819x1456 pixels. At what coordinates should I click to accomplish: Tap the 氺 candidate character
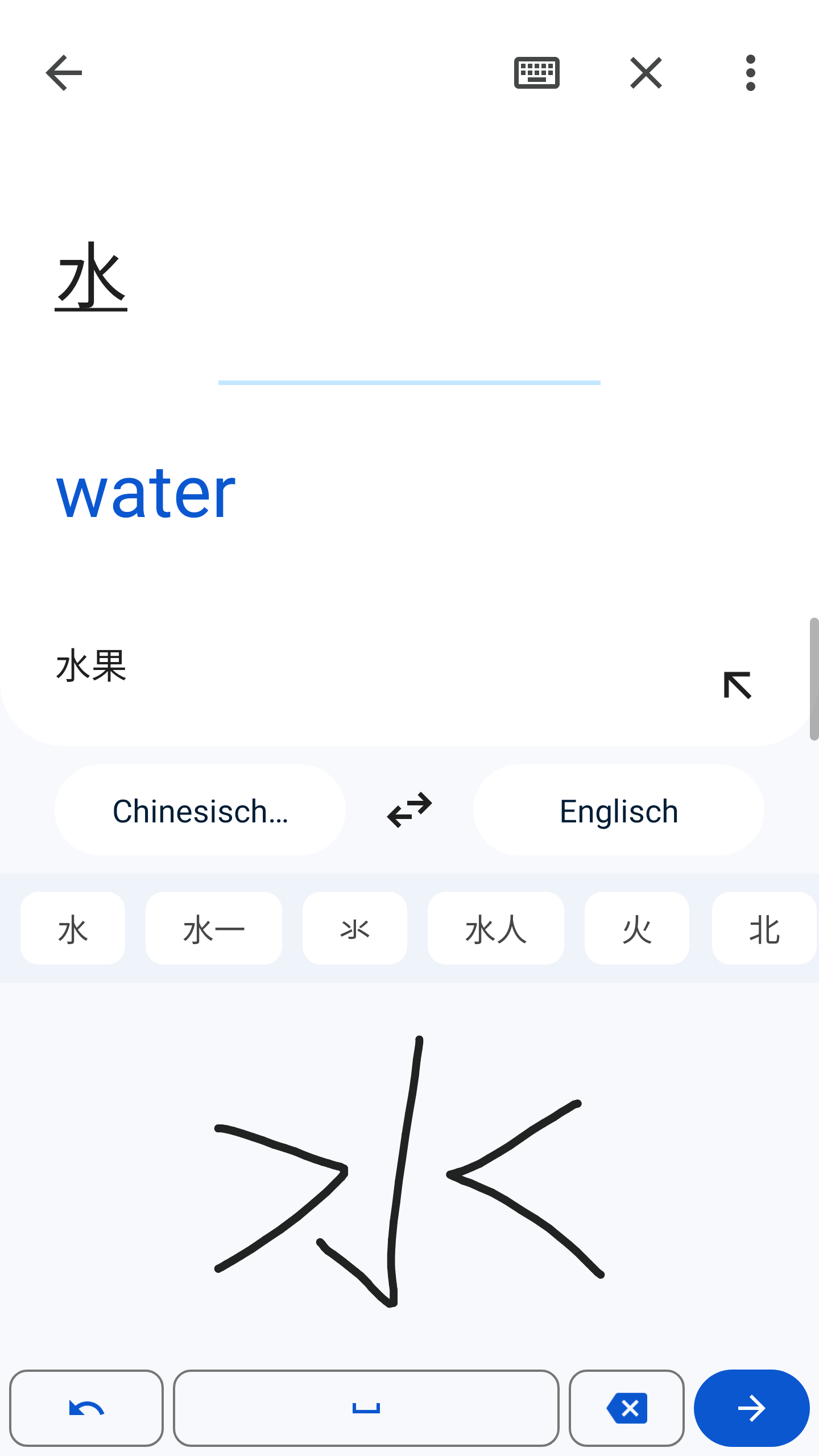(x=354, y=929)
